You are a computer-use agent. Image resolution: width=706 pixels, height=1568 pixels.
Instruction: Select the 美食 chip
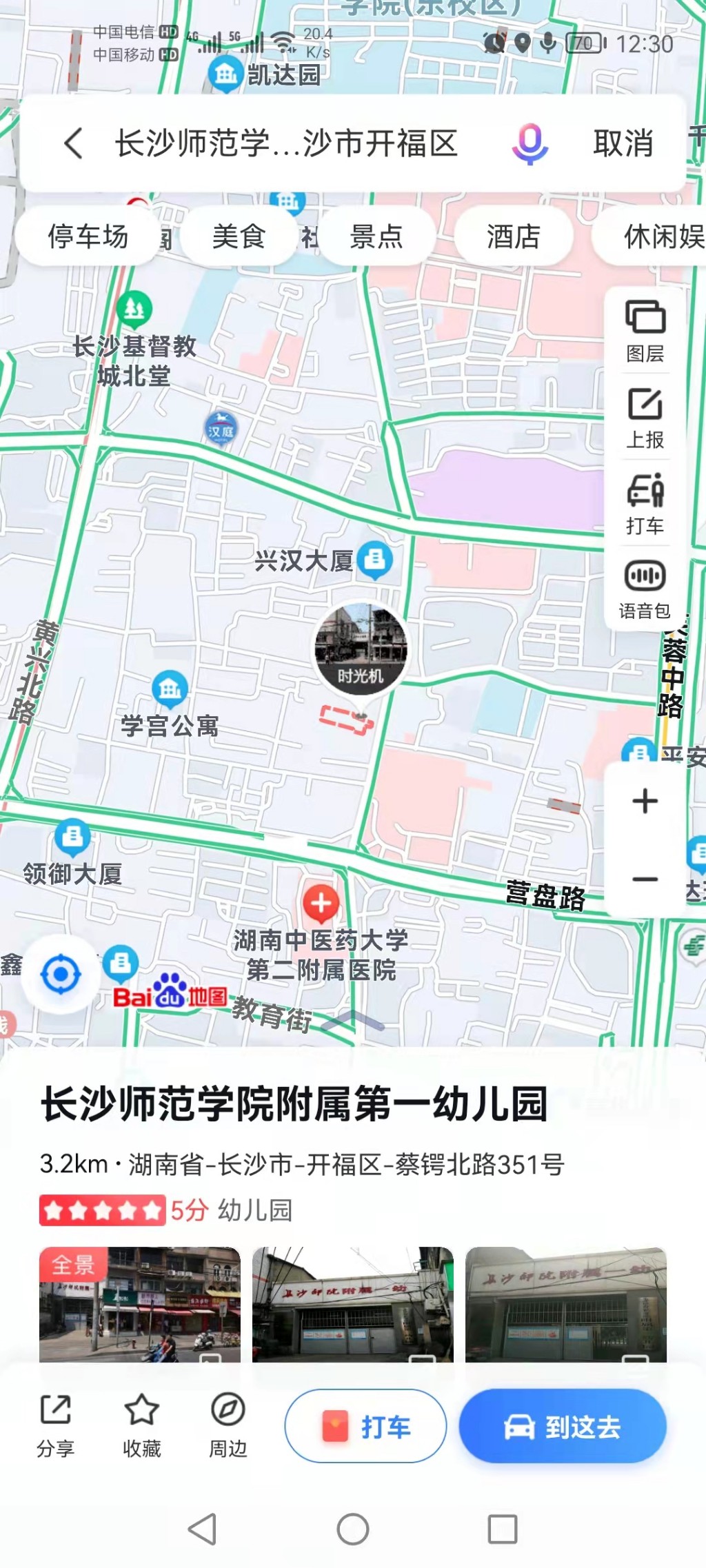(239, 236)
